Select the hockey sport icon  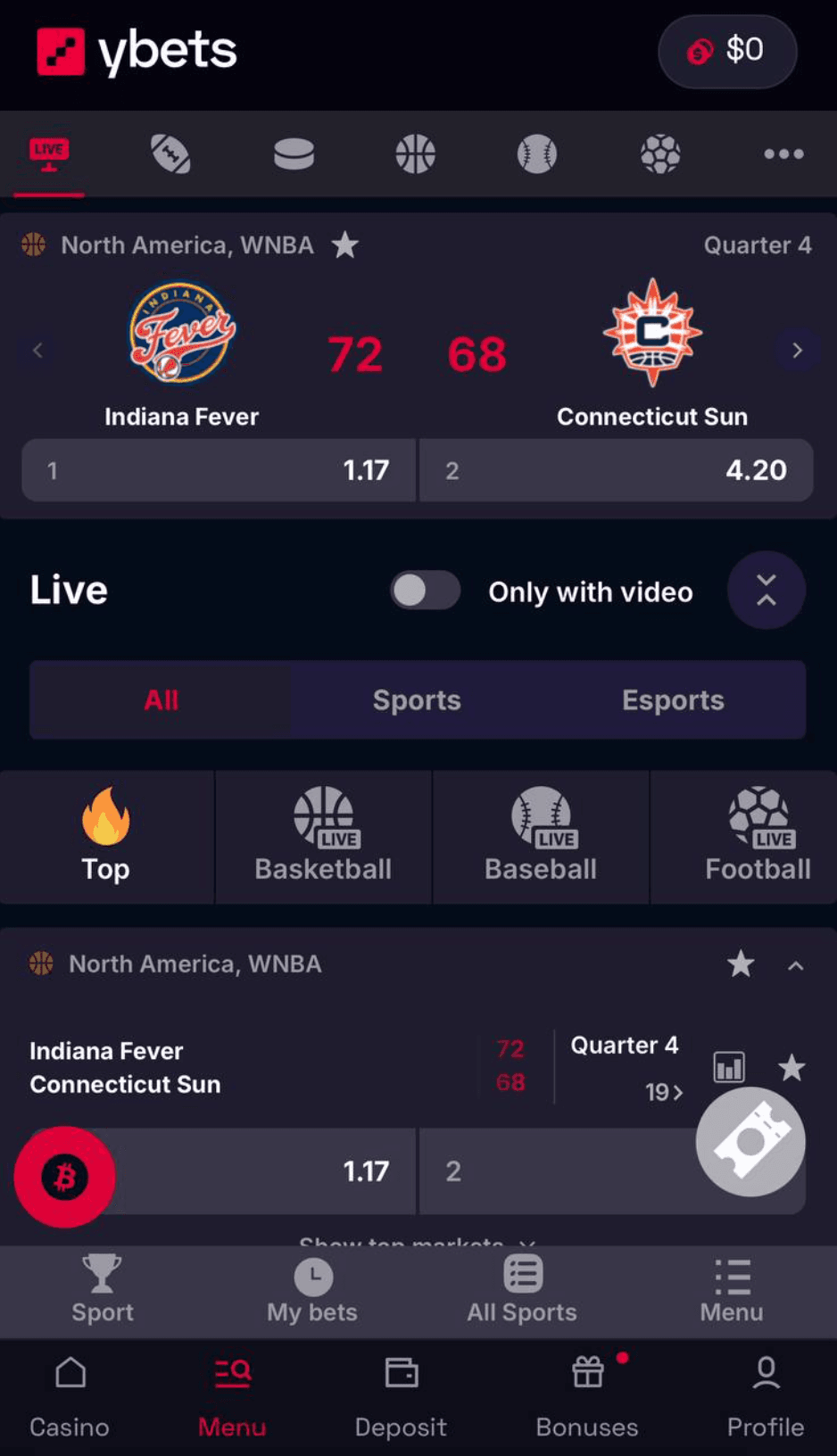(x=293, y=153)
